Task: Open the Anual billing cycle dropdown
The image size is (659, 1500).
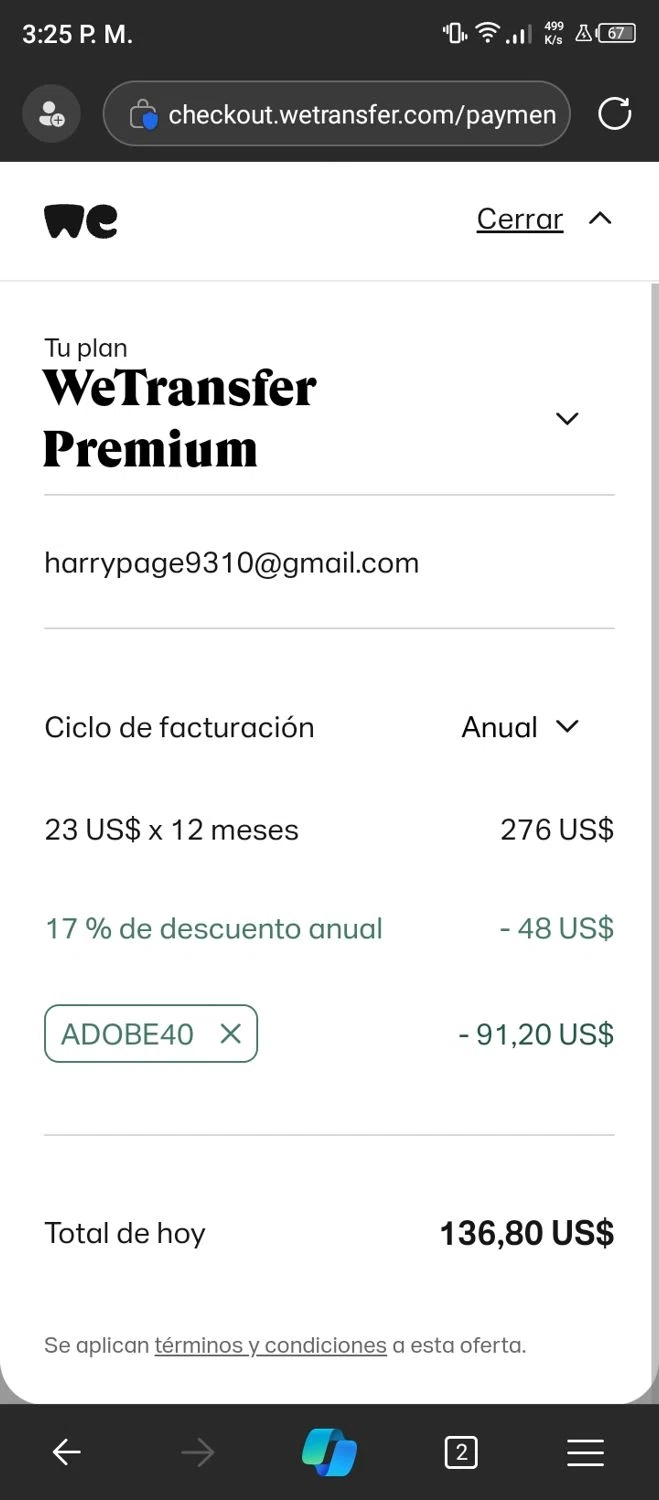Action: [520, 727]
